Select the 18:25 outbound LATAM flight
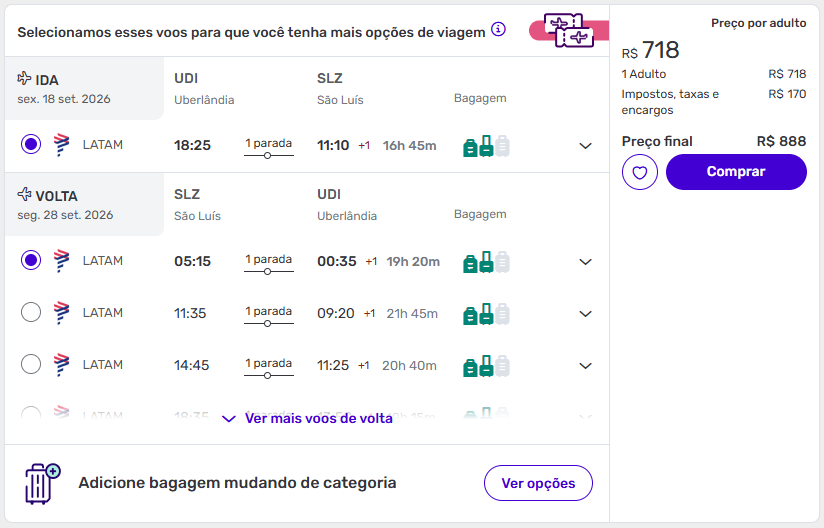The height and width of the screenshot is (528, 824). point(31,145)
